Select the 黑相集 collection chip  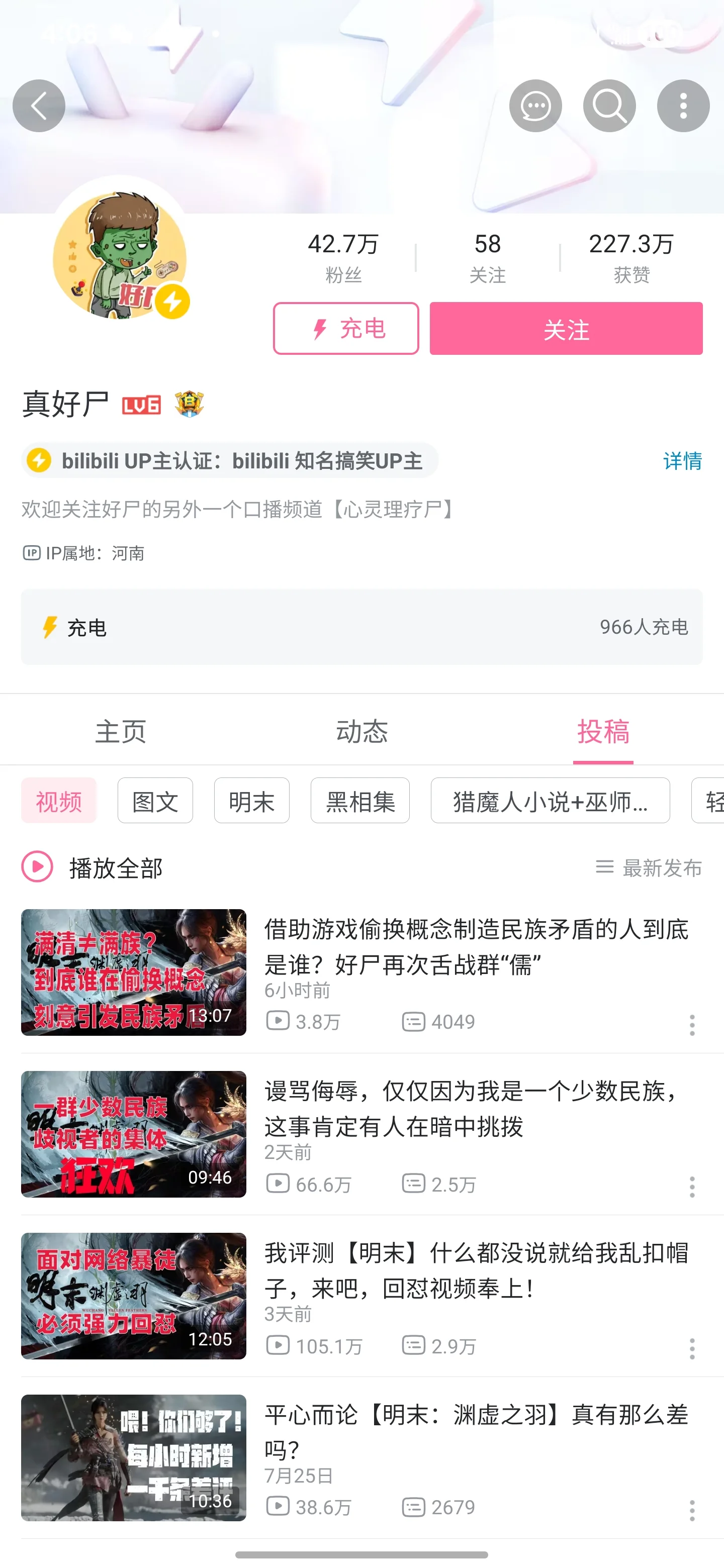(x=360, y=801)
